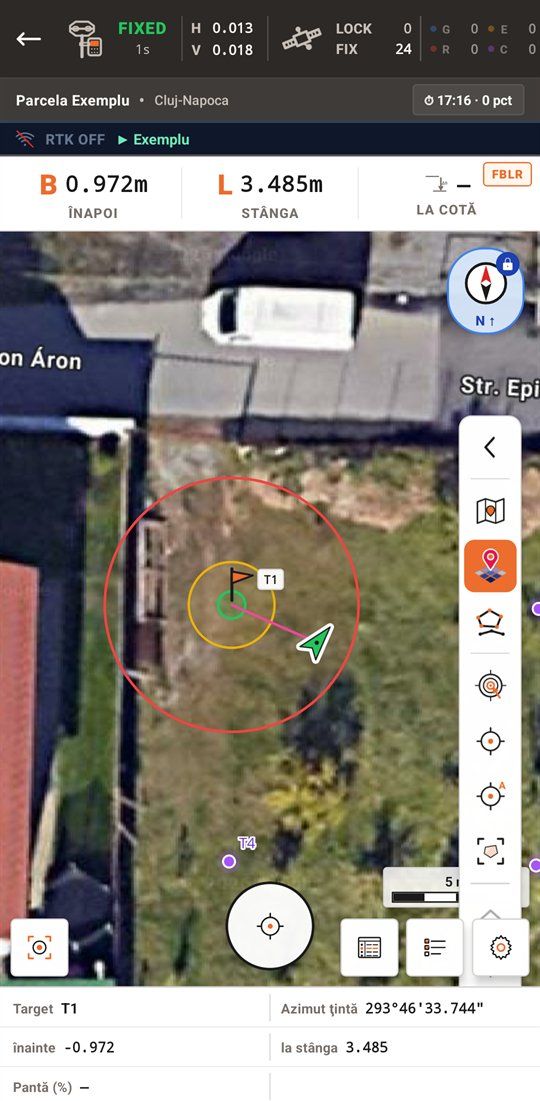The height and width of the screenshot is (1101, 540).
Task: Tap the 17:16 · 0 pct timer chip
Action: pos(468,100)
